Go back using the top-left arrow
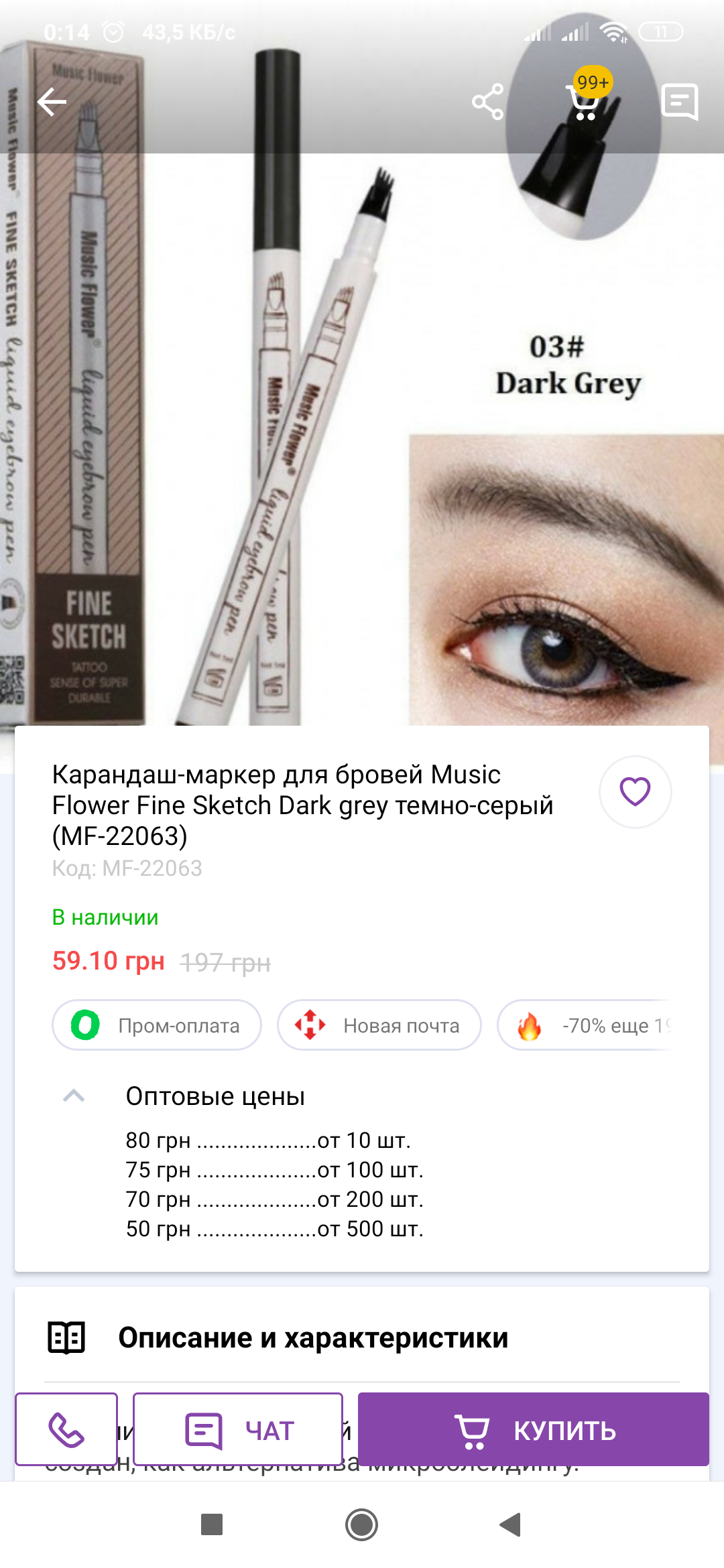724x1568 pixels. 52,102
